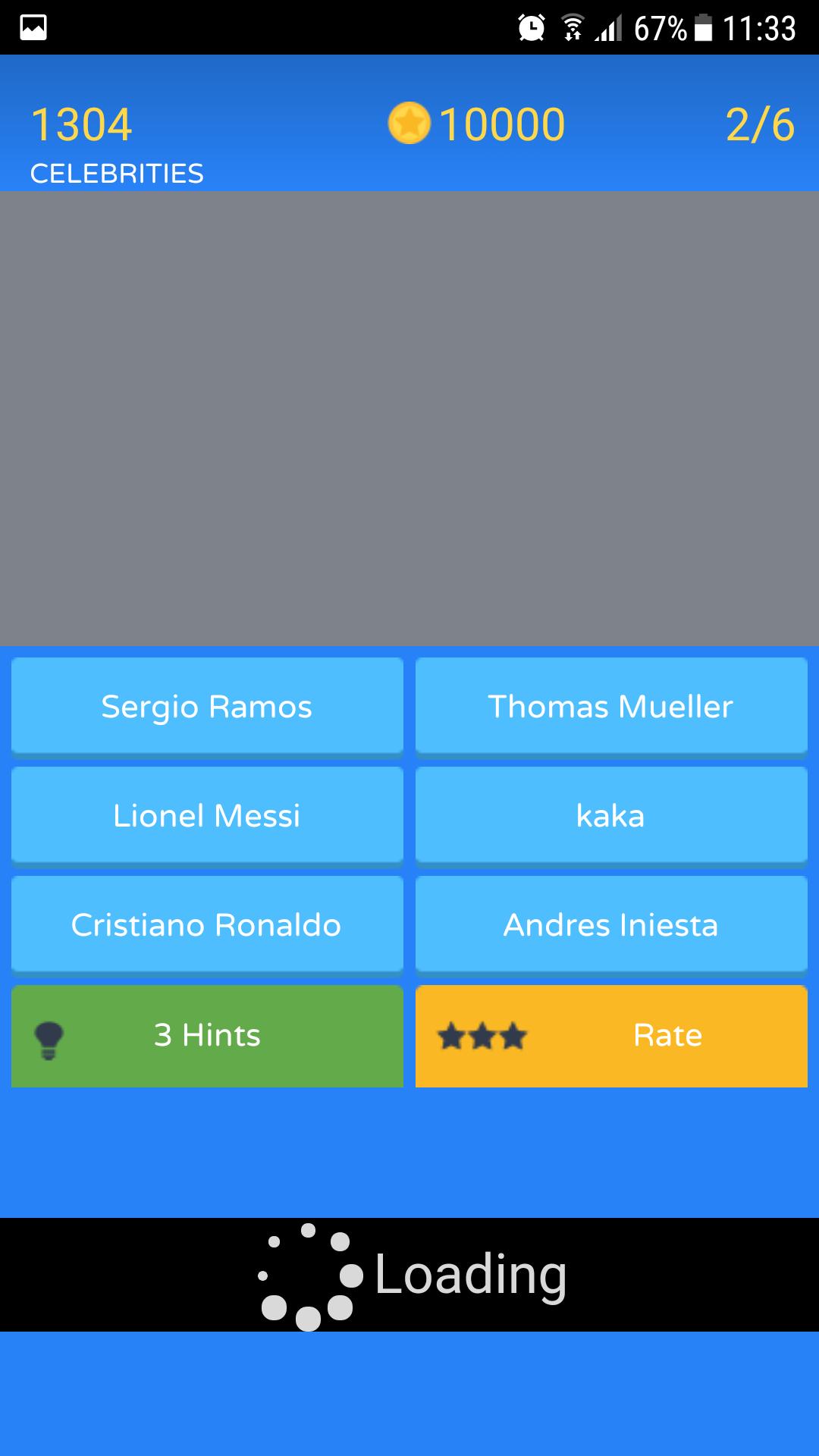
Task: Select the Sergio Ramos answer
Action: (x=207, y=706)
